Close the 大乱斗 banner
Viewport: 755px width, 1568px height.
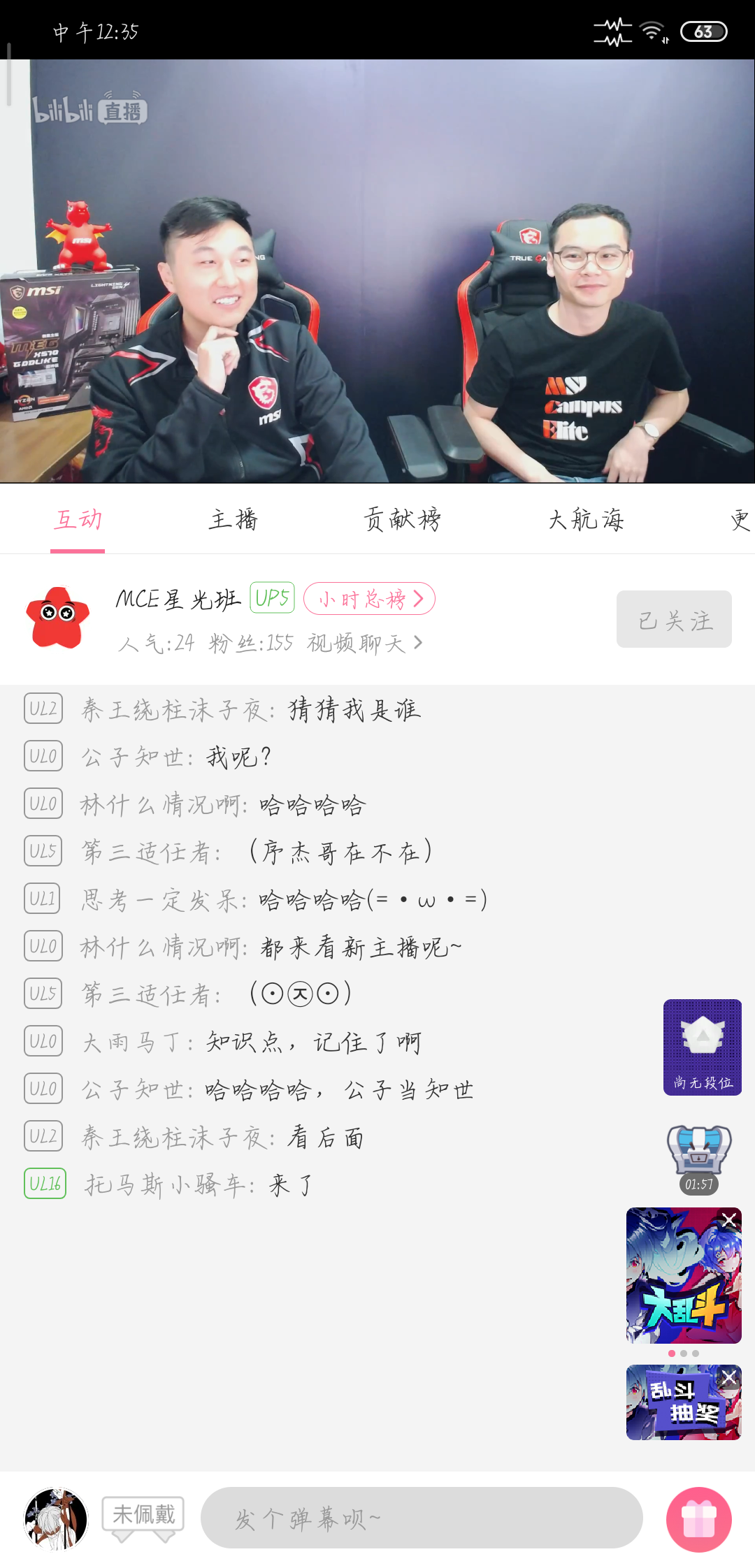(729, 1220)
